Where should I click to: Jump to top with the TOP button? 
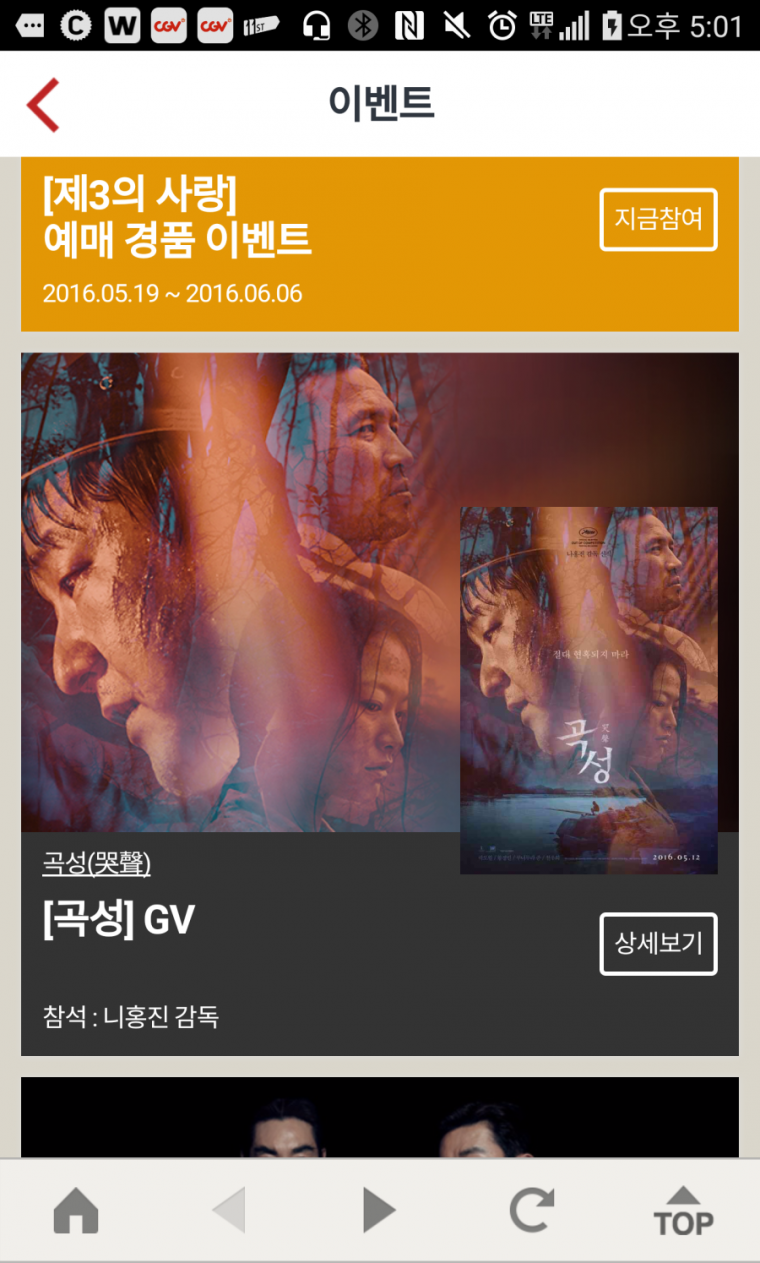683,1211
